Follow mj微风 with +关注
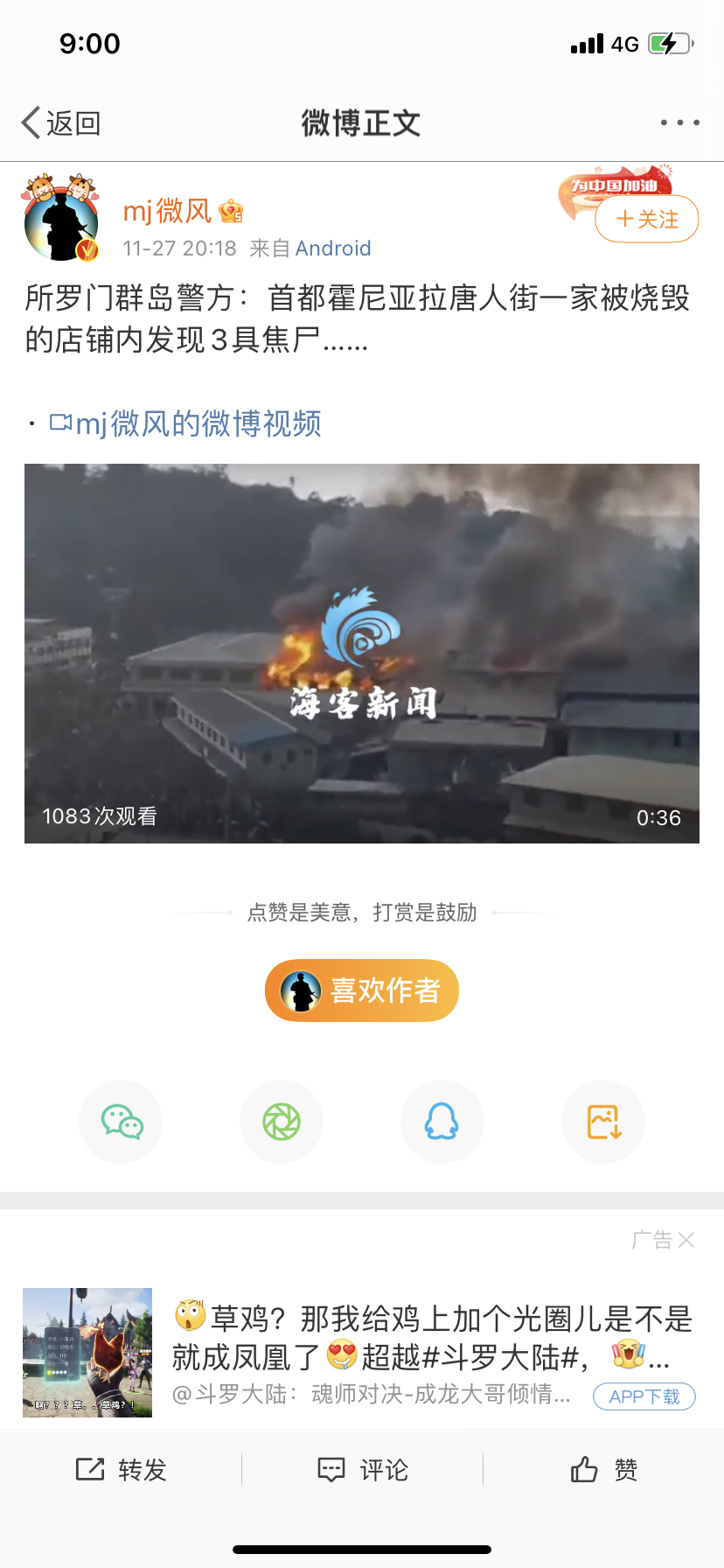Image resolution: width=724 pixels, height=1568 pixels. (x=647, y=219)
